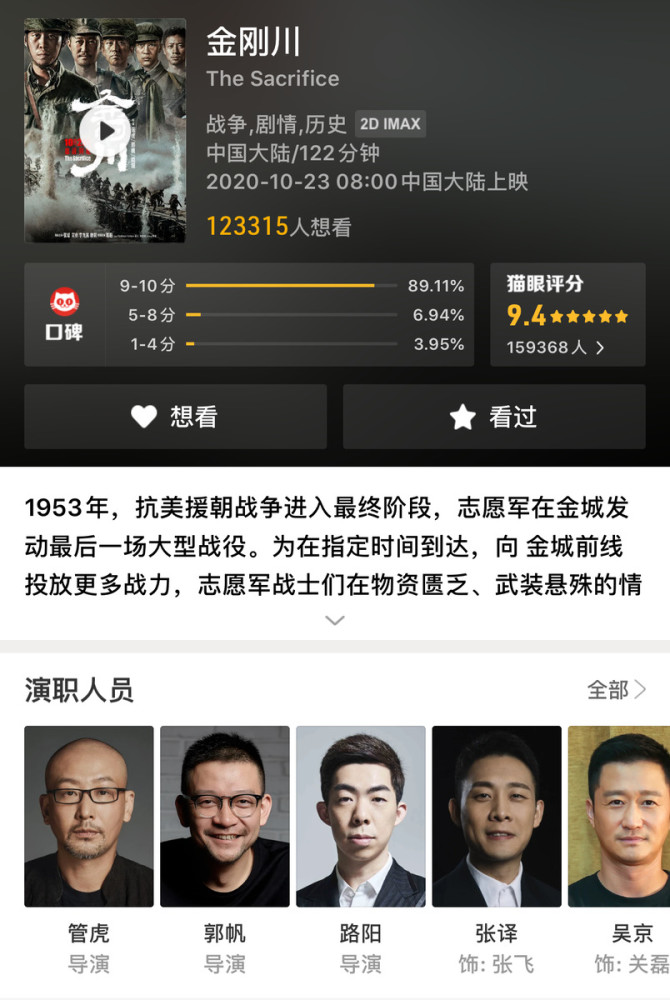Play the 金刚川 trailer on the poster
This screenshot has height=1000, width=670.
104,130
